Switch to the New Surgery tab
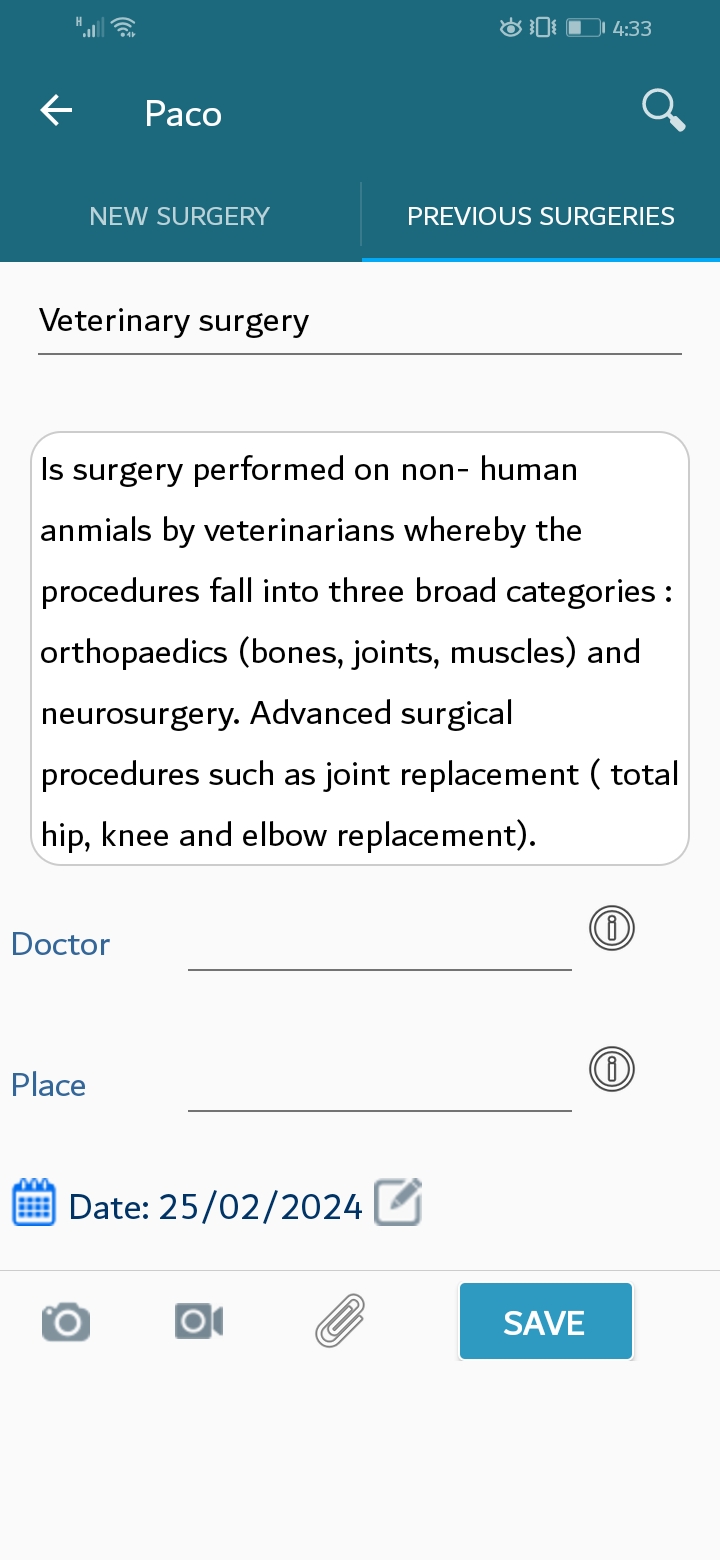The image size is (720, 1560). click(x=180, y=216)
